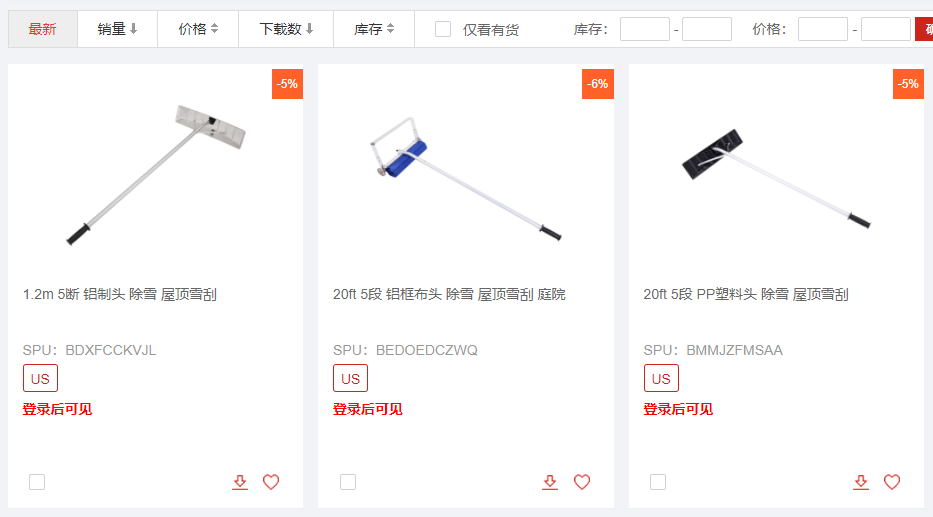Download data for product BMMJZFMSAA
Viewport: 933px width, 517px height.
pyautogui.click(x=861, y=482)
